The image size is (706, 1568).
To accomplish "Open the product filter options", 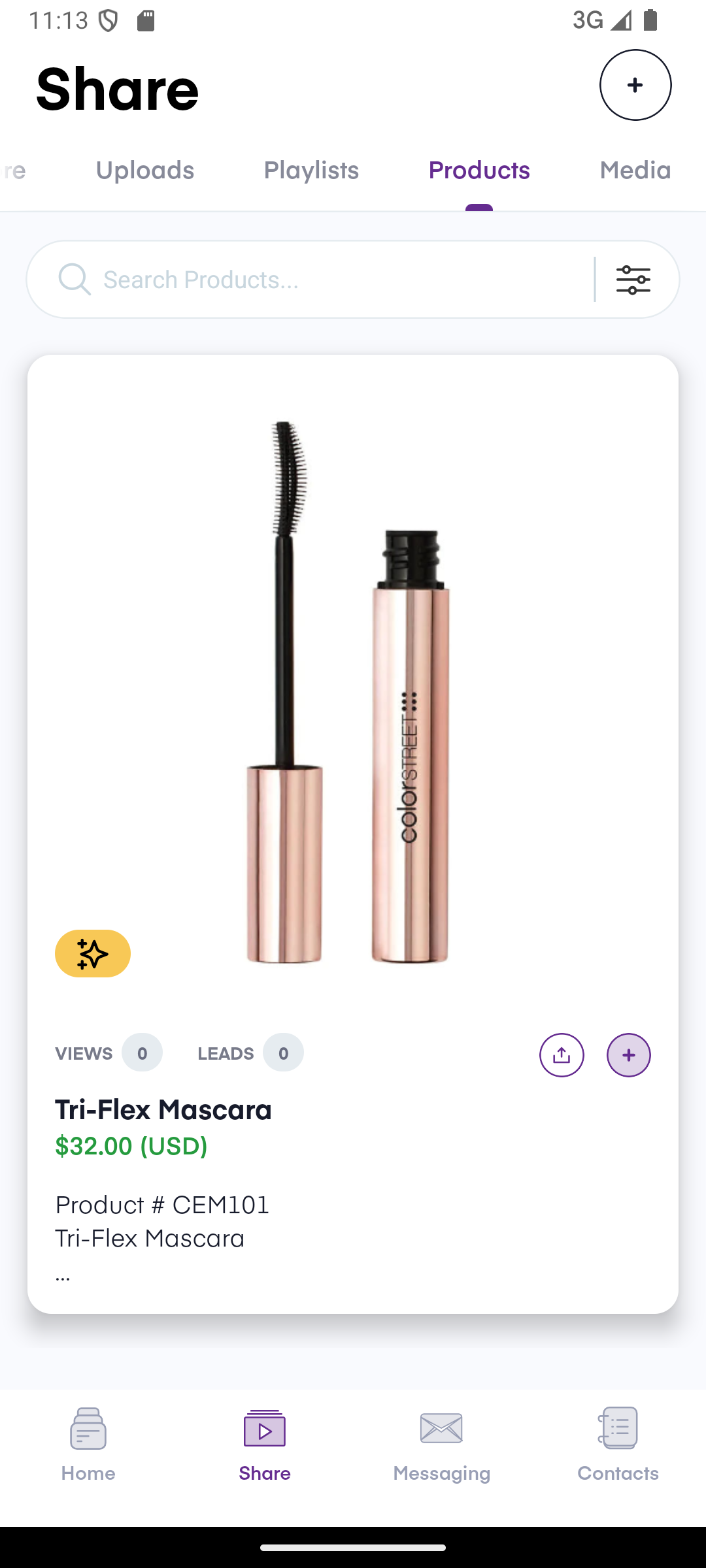I will pos(633,280).
